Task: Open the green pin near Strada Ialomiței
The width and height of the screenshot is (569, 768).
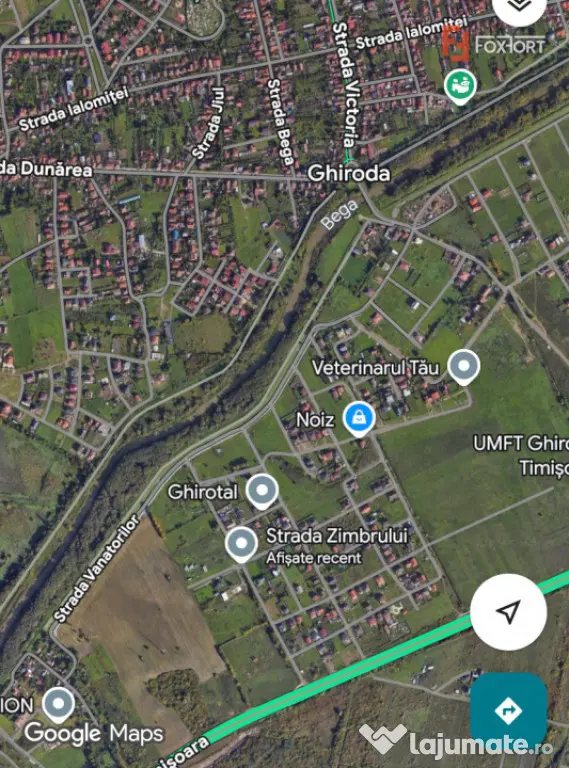Action: pos(460,87)
